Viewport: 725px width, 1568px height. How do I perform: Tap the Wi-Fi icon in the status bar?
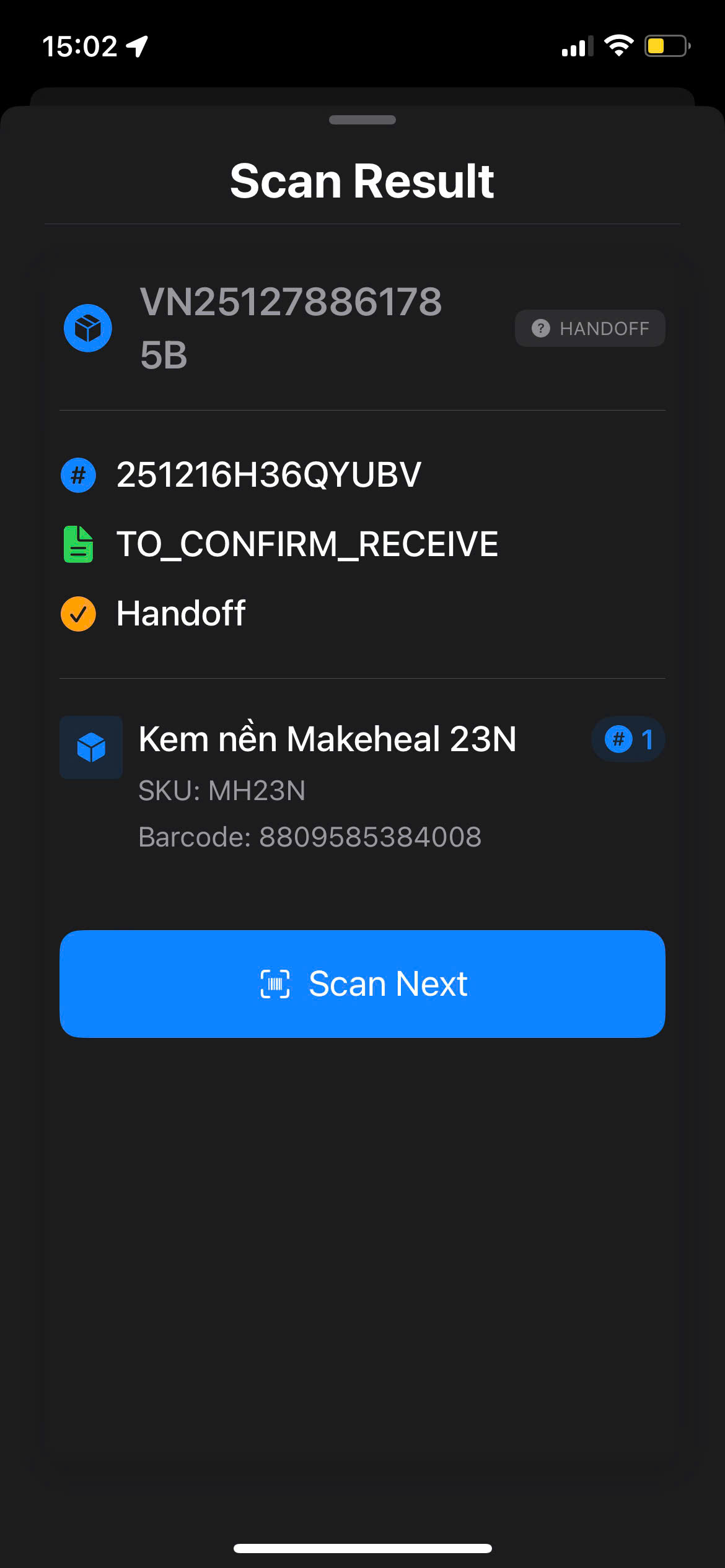[x=618, y=45]
